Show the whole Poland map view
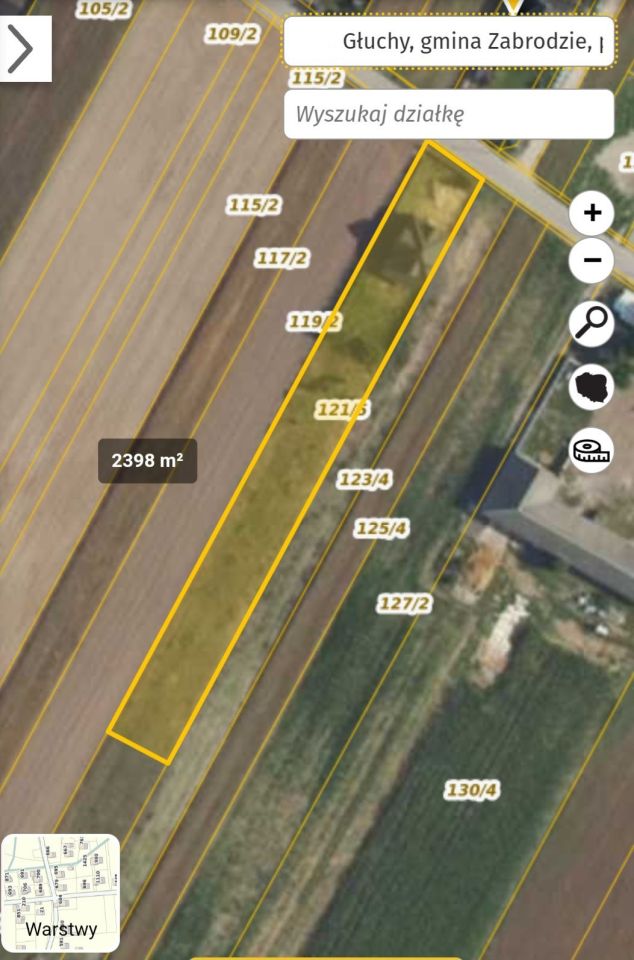This screenshot has height=960, width=634. point(592,387)
